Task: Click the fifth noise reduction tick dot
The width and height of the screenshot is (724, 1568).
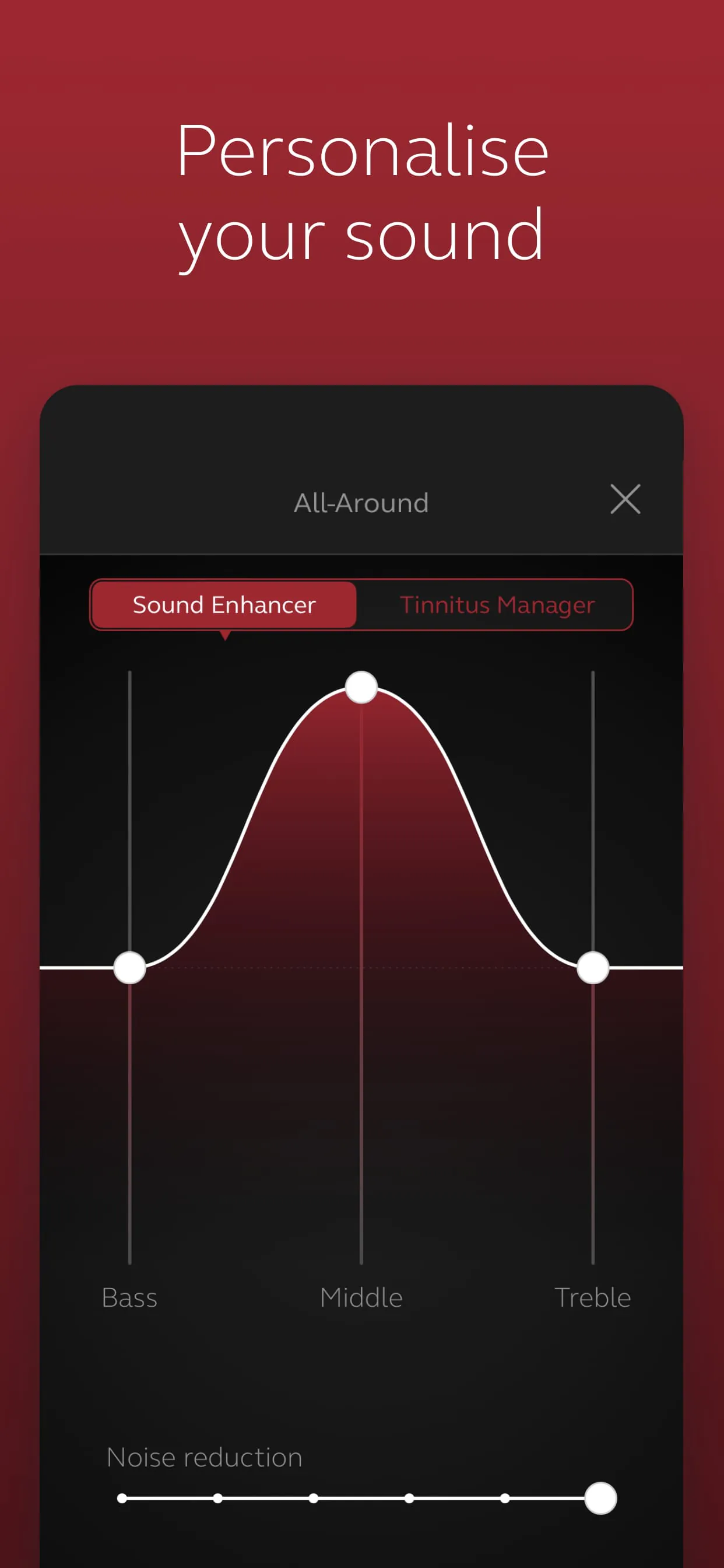Action: pyautogui.click(x=505, y=1497)
